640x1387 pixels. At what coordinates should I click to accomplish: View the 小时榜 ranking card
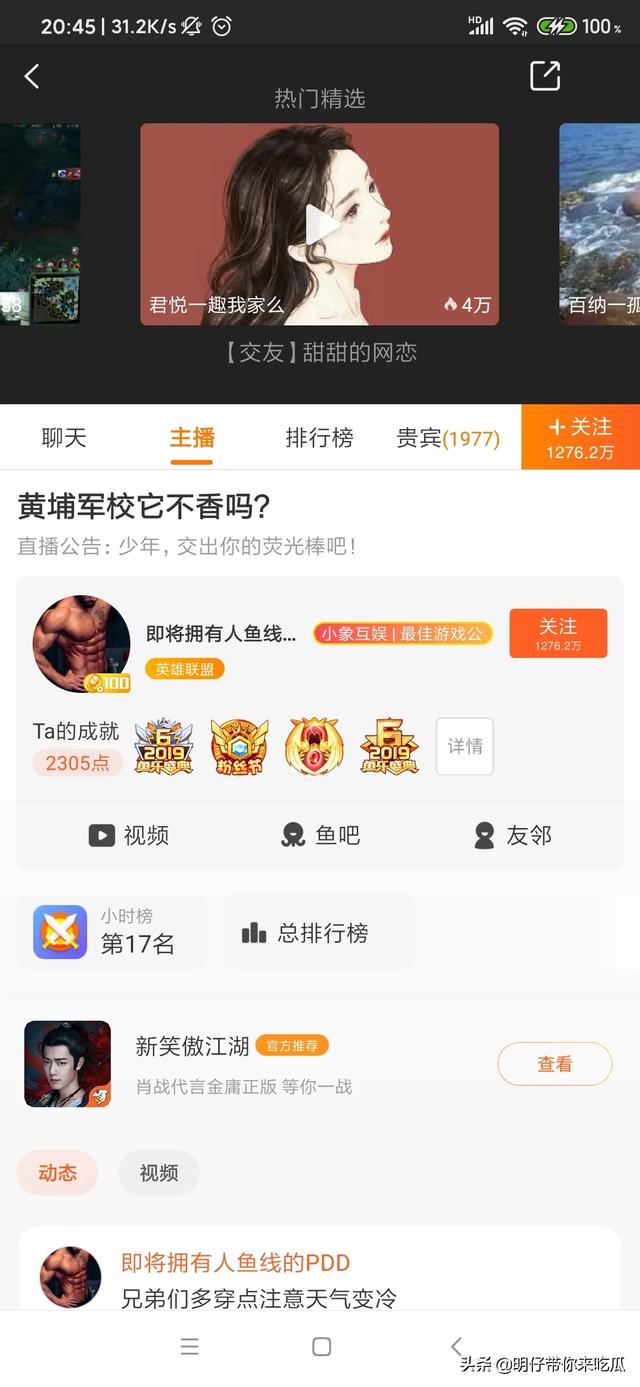(112, 931)
